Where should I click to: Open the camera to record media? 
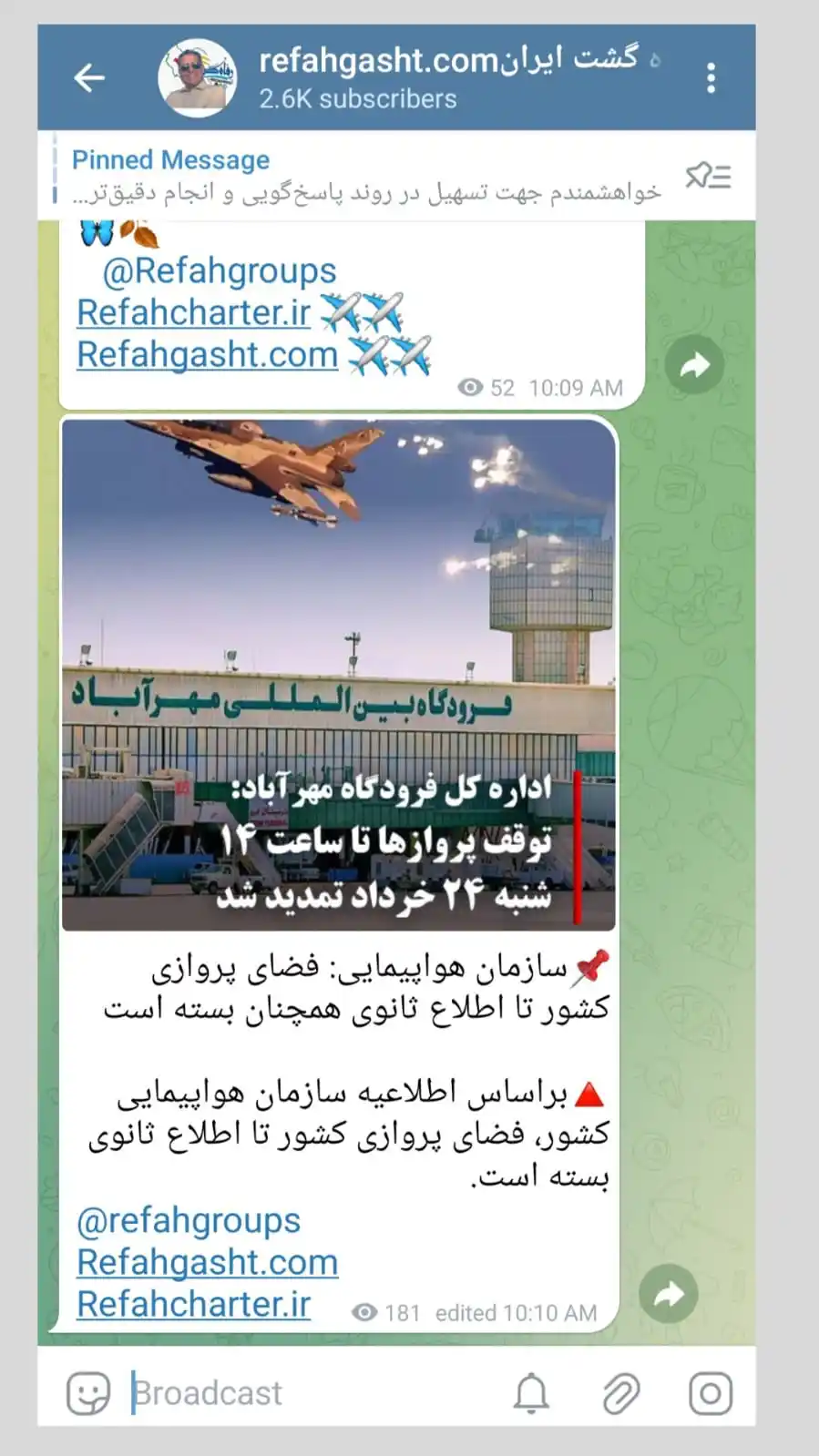point(710,1393)
